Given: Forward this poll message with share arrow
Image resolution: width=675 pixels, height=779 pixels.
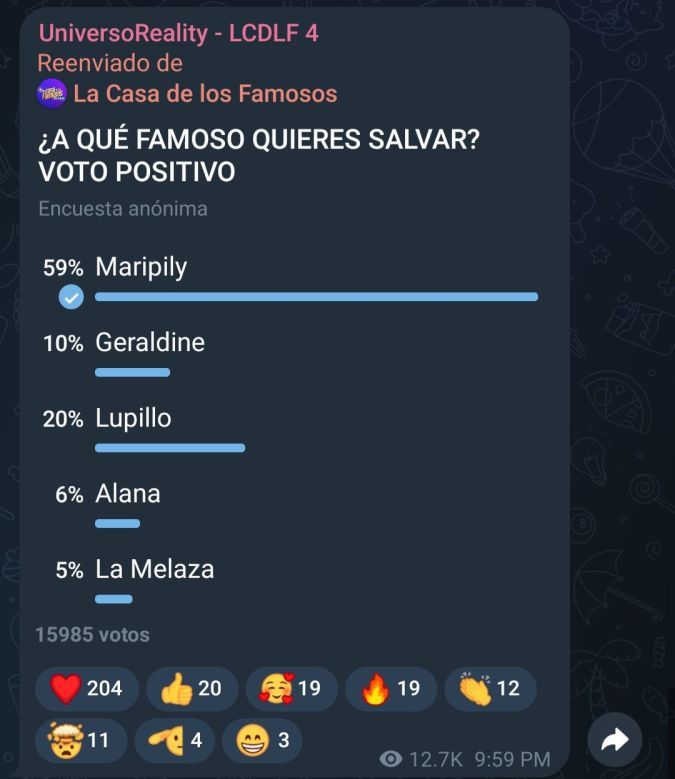Looking at the screenshot, I should click(614, 740).
